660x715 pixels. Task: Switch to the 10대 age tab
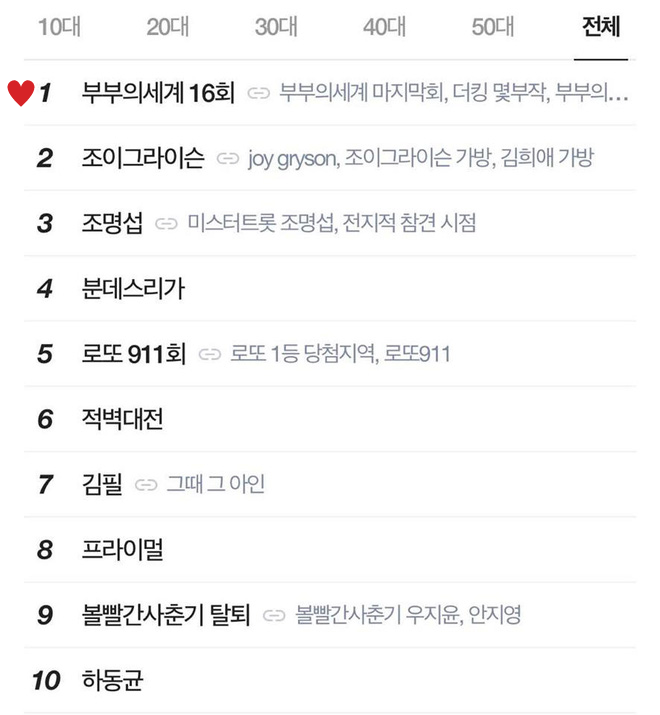coord(59,27)
